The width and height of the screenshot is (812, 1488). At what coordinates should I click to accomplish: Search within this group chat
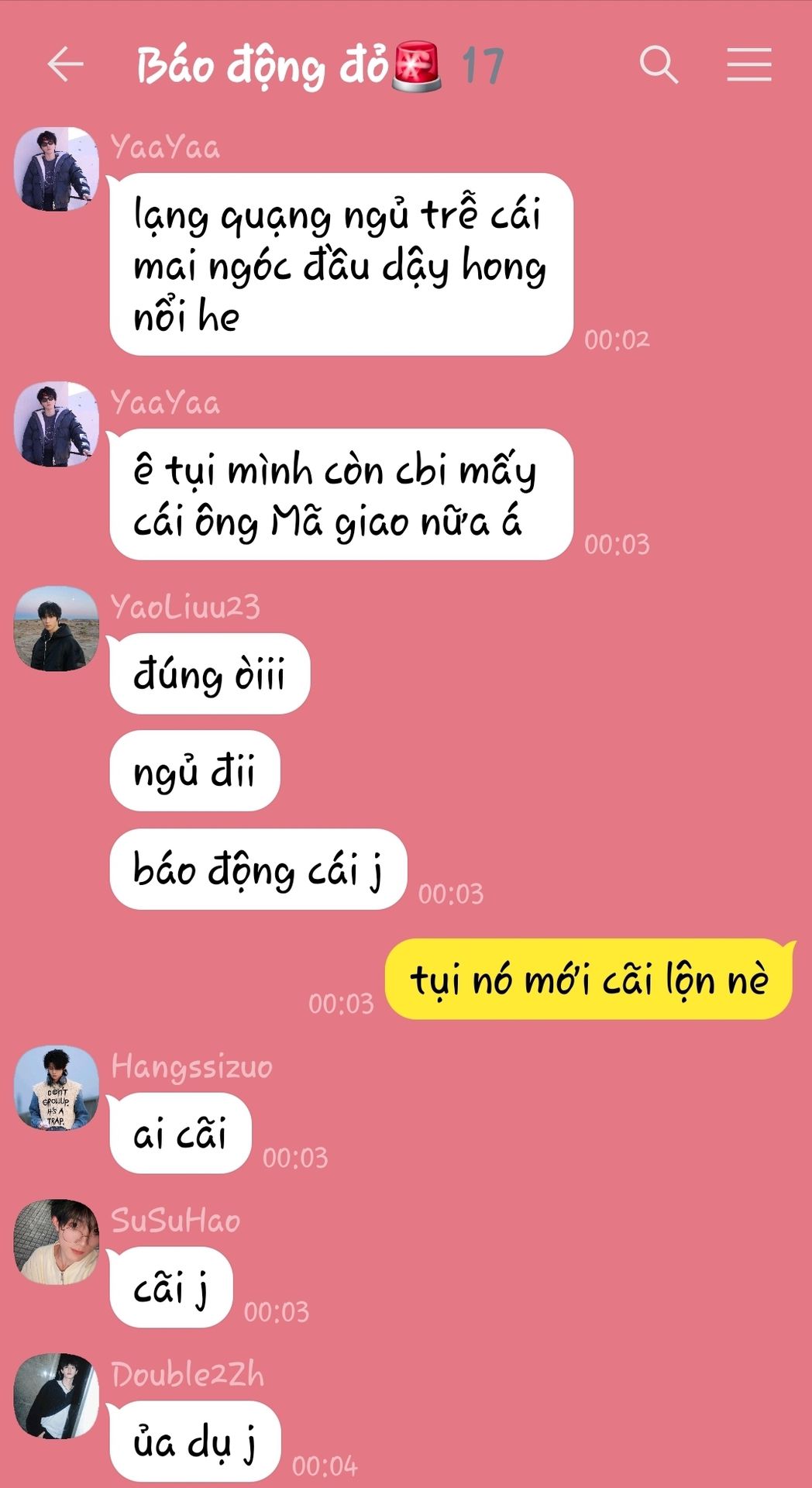click(x=659, y=64)
